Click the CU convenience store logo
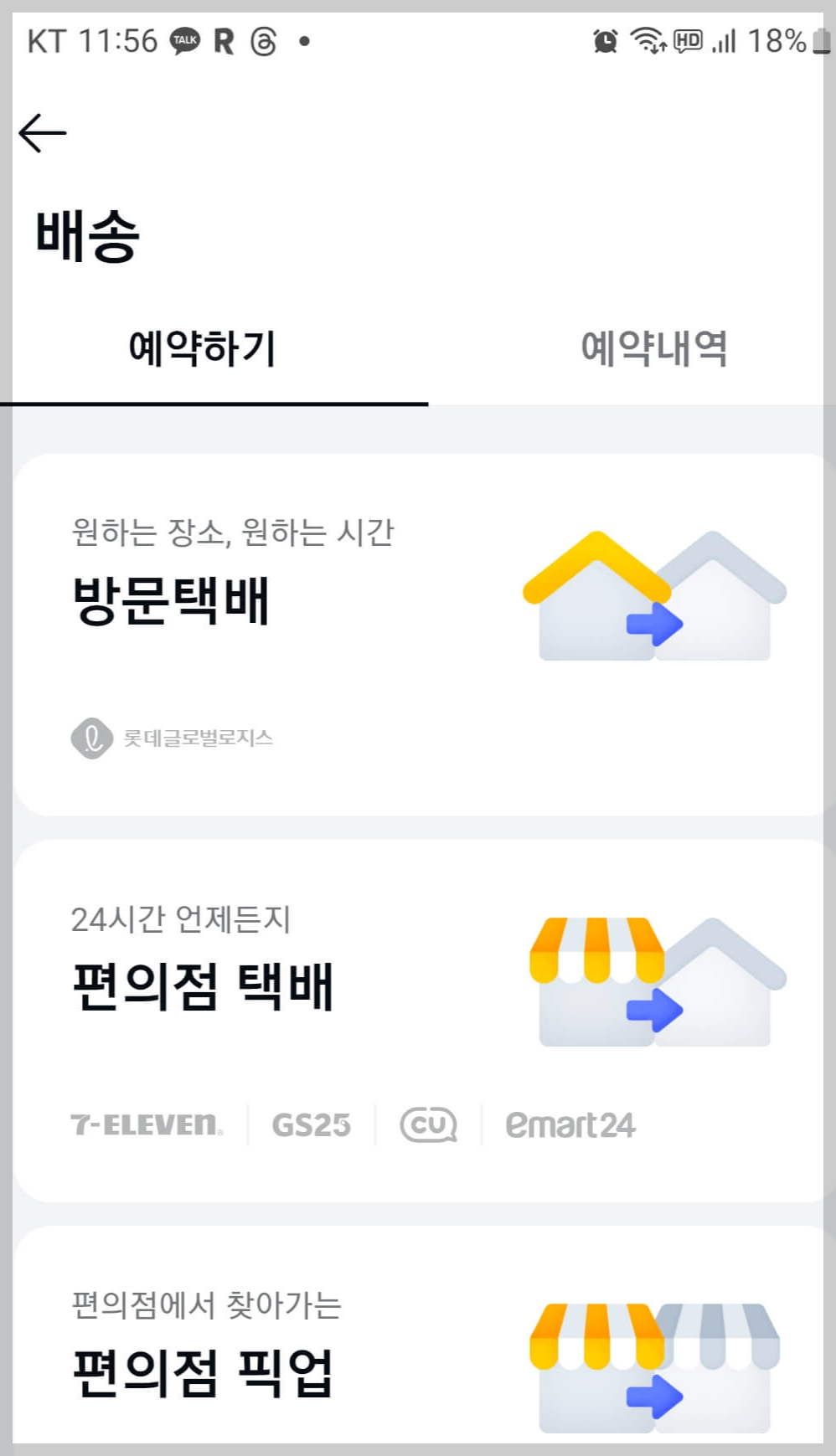The width and height of the screenshot is (836, 1456). (x=428, y=1125)
